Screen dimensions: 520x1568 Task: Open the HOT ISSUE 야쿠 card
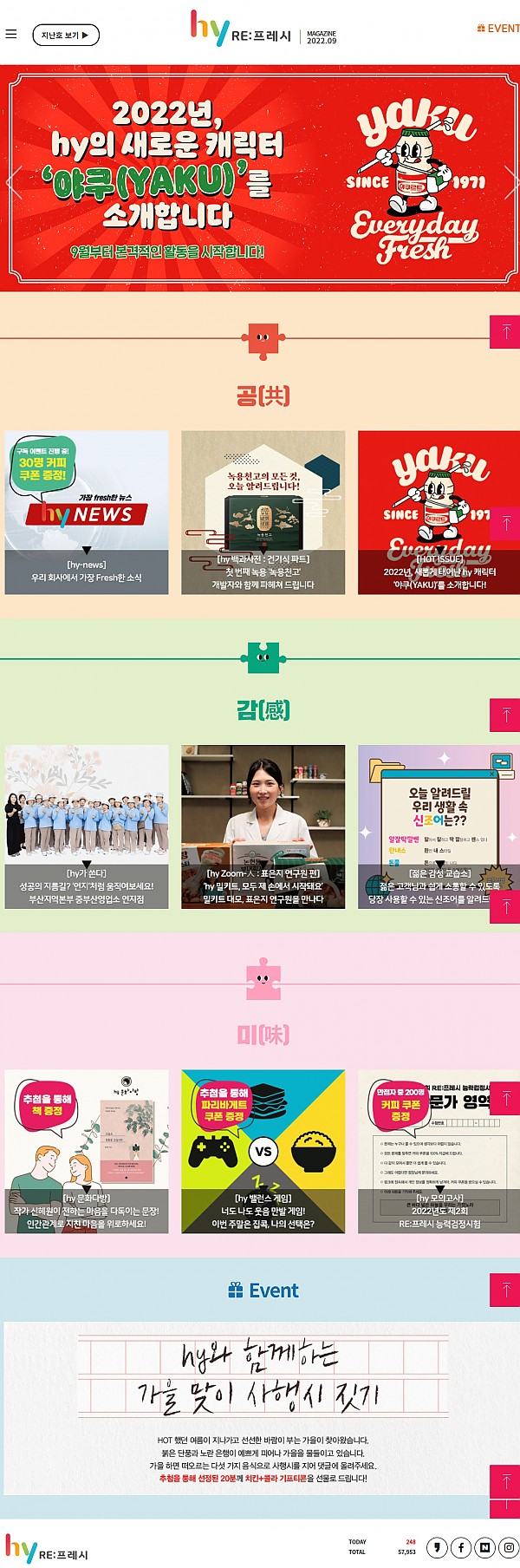pos(439,513)
